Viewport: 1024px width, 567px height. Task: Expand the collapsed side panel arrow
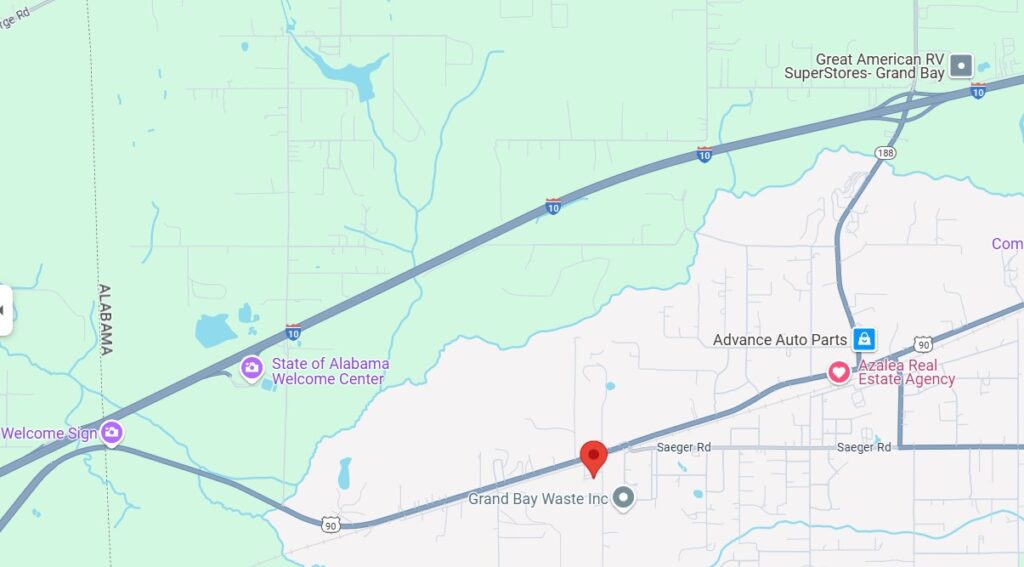point(4,311)
